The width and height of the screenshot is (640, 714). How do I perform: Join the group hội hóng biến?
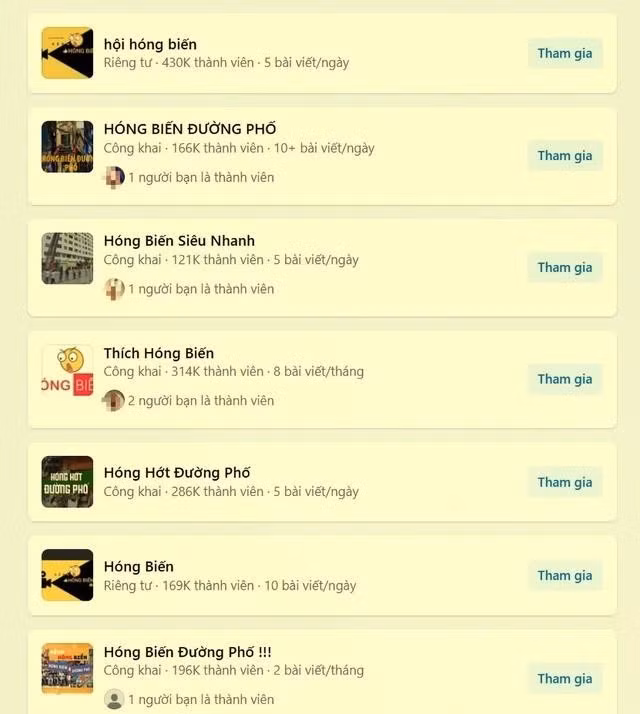point(565,53)
